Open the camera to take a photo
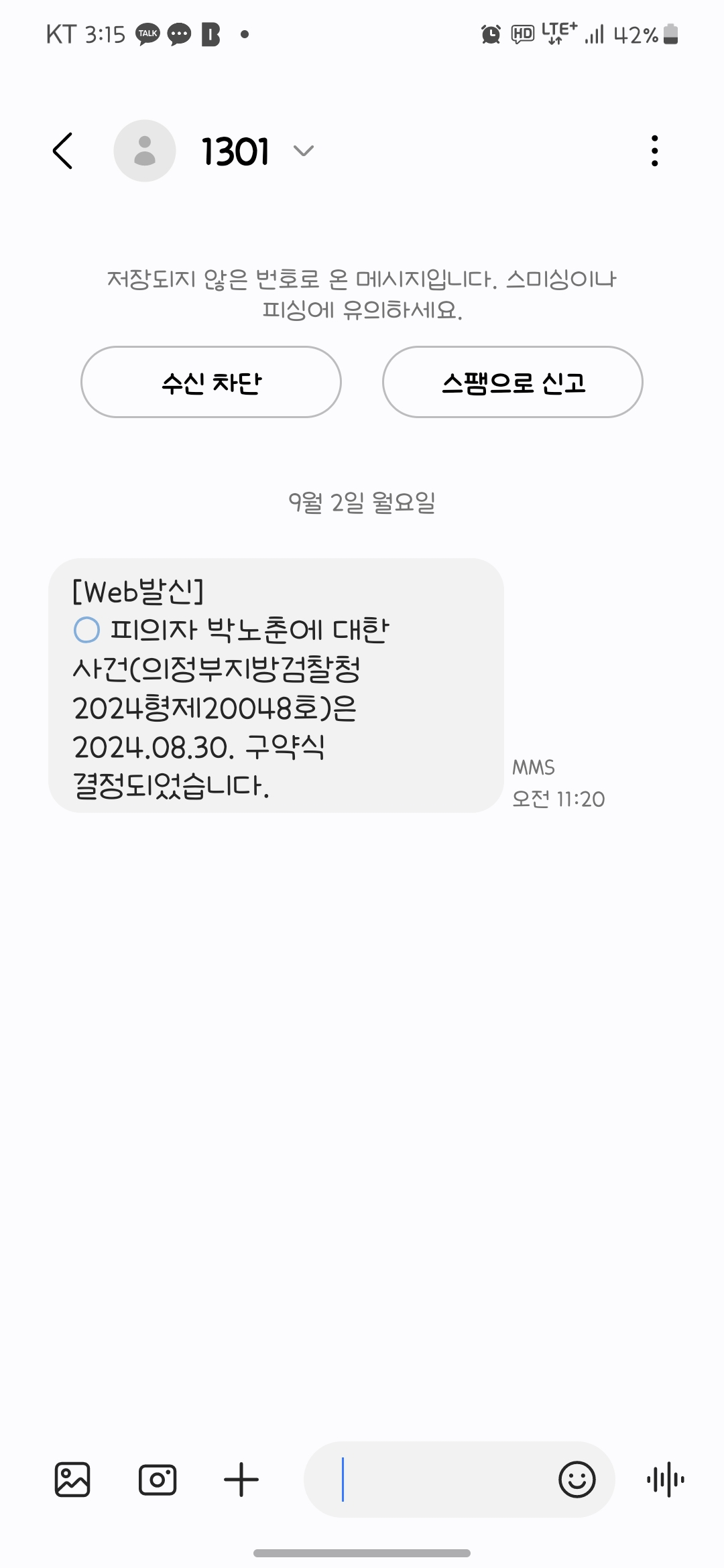The height and width of the screenshot is (1568, 724). click(x=158, y=1480)
